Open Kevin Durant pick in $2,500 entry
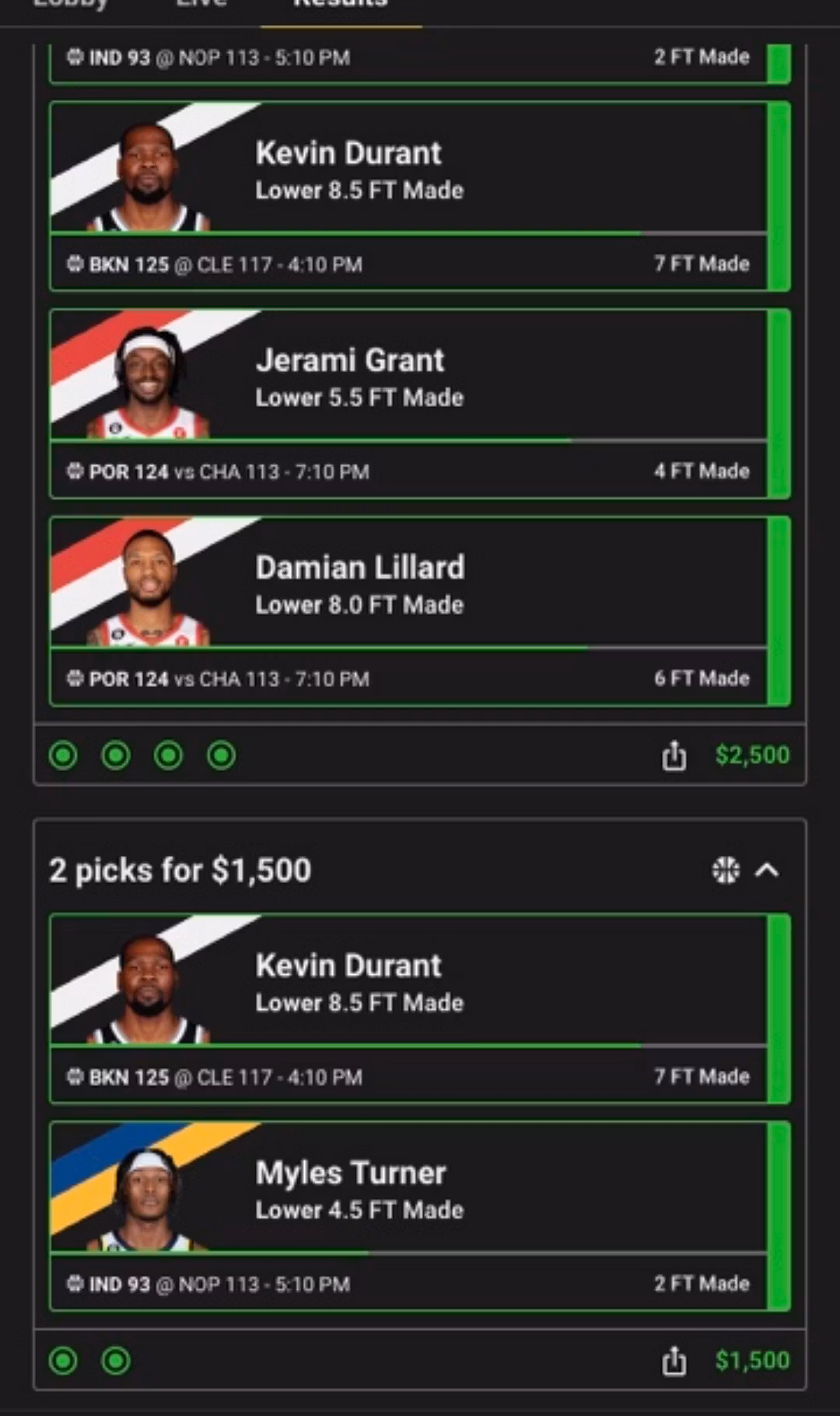This screenshot has height=1416, width=840. click(408, 171)
